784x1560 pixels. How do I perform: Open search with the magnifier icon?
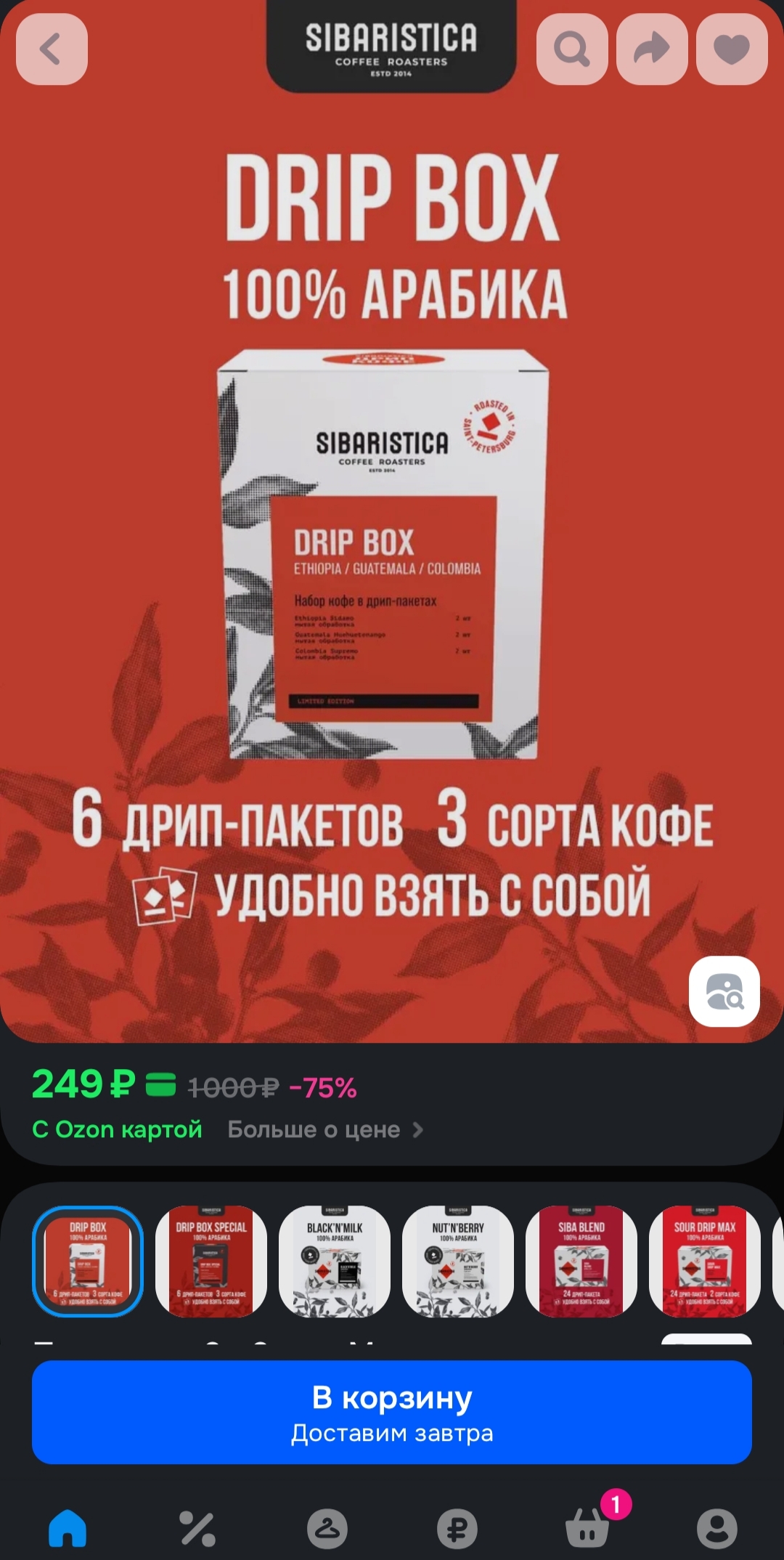click(x=572, y=49)
